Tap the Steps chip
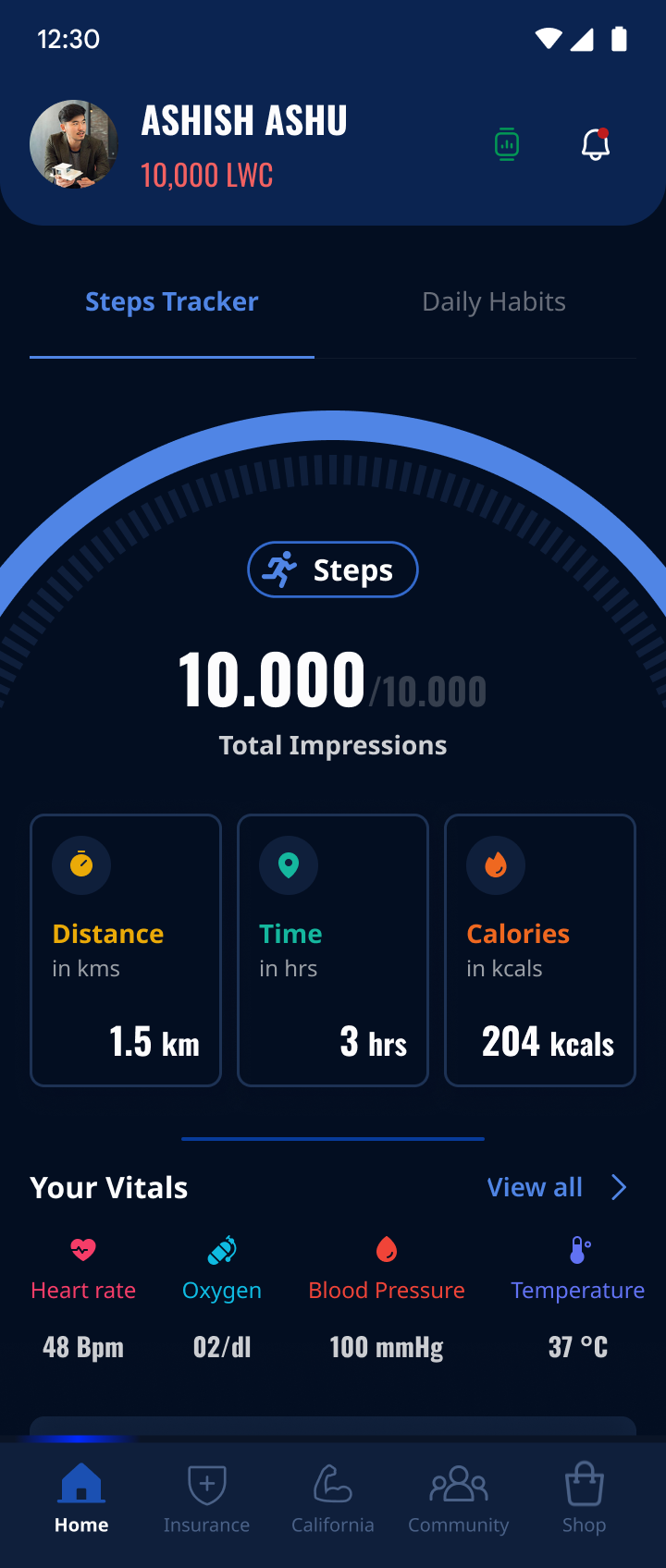The height and width of the screenshot is (1568, 666). [333, 570]
